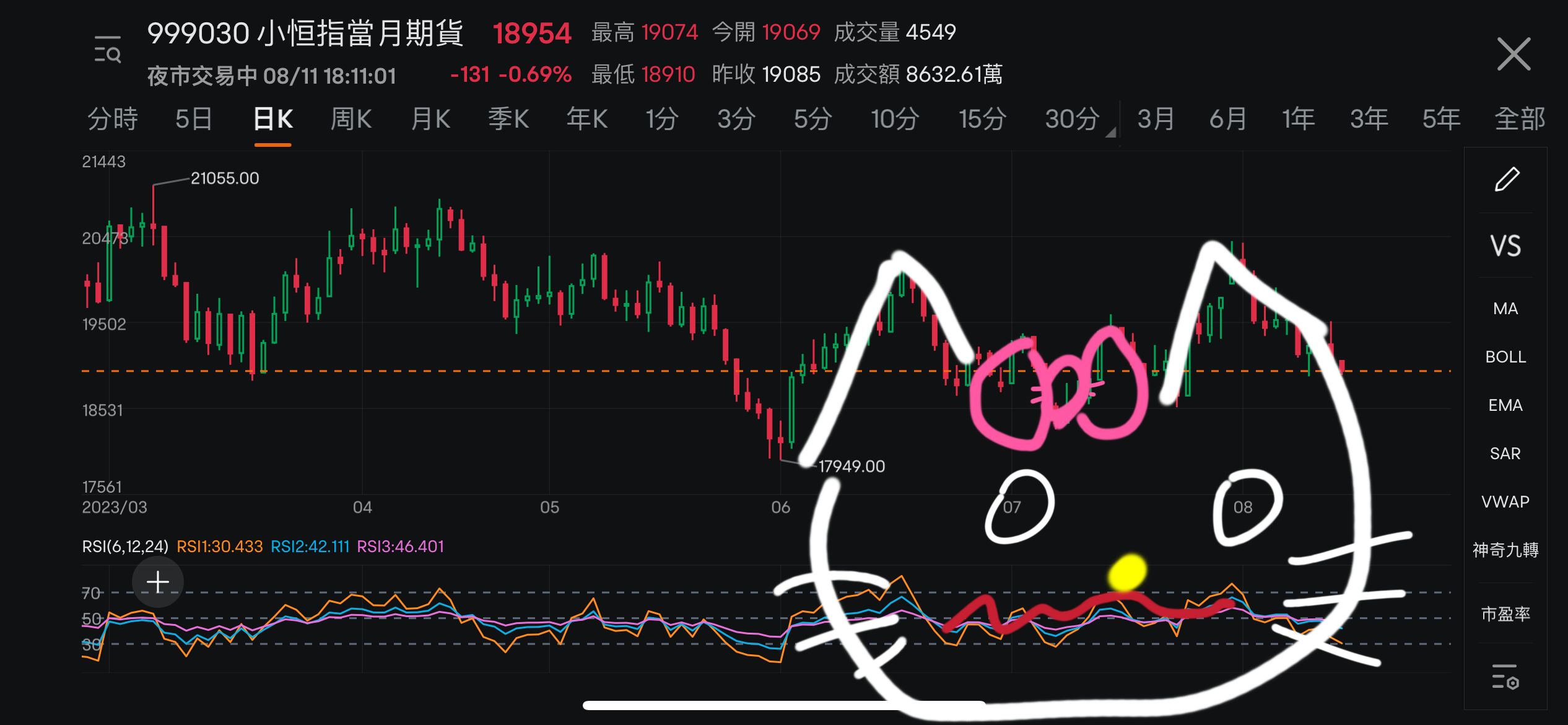Switch to the 年K tab
This screenshot has width=1568, height=725.
586,119
